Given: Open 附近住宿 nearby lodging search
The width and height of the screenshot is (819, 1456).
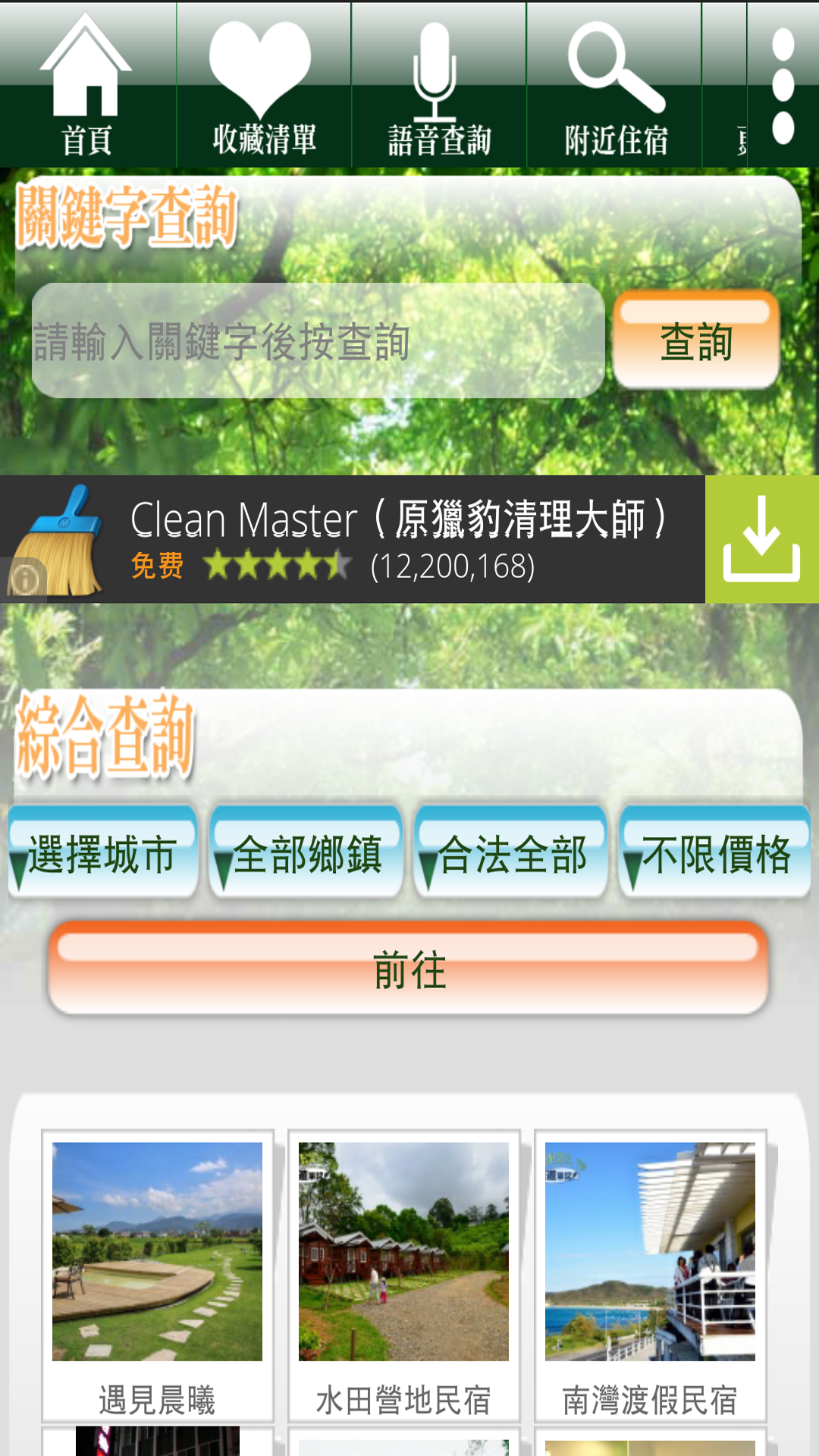Looking at the screenshot, I should coord(614,84).
